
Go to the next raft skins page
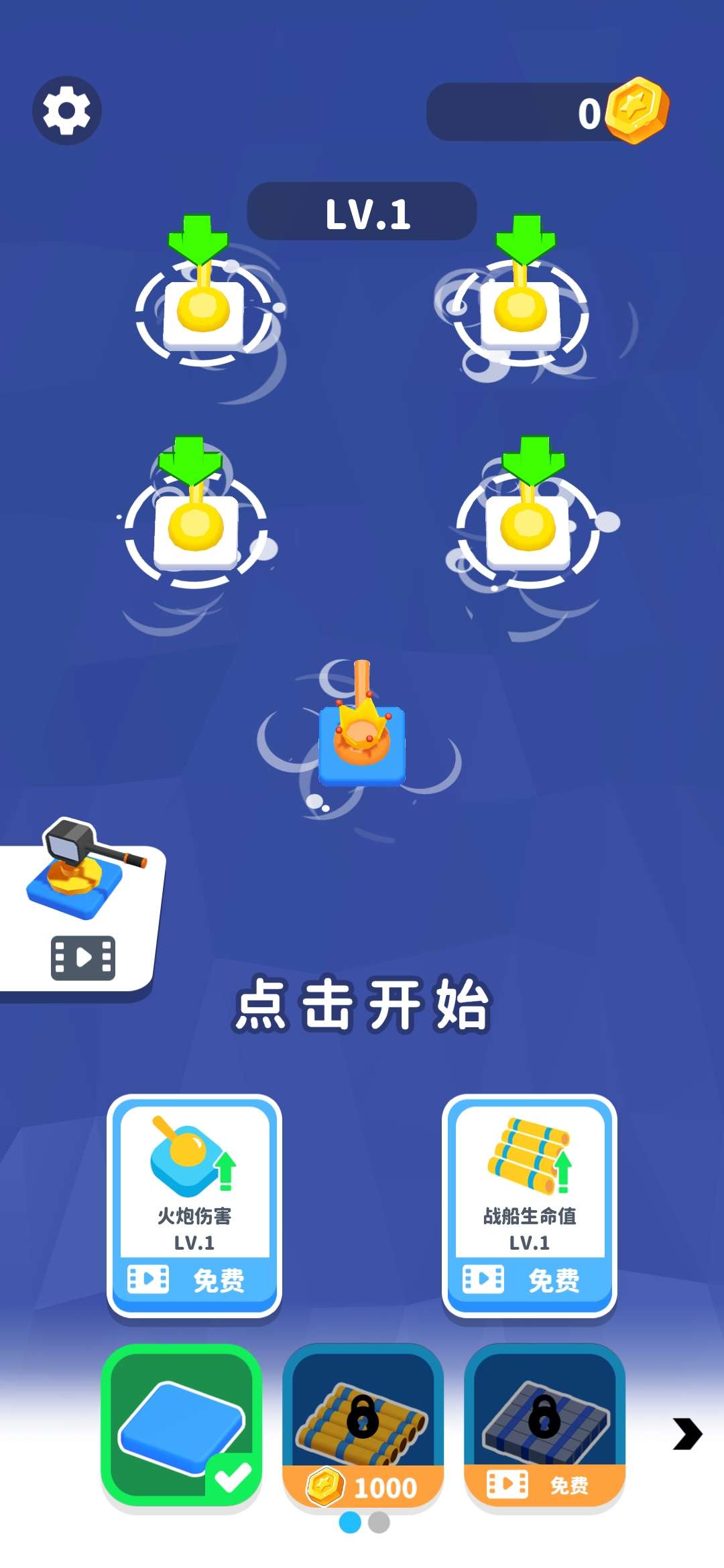pyautogui.click(x=687, y=1434)
